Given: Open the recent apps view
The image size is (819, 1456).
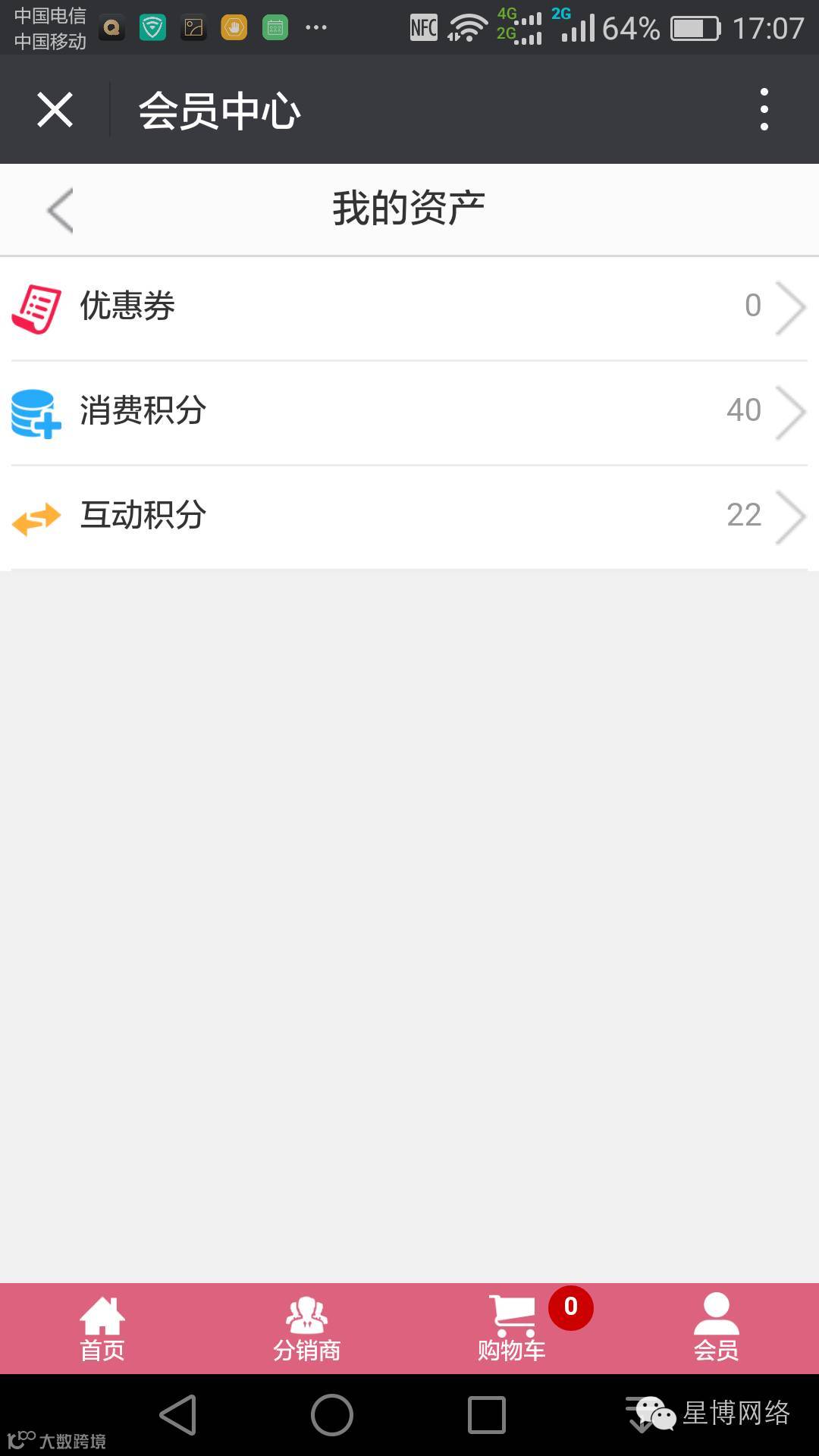Looking at the screenshot, I should tap(487, 1415).
